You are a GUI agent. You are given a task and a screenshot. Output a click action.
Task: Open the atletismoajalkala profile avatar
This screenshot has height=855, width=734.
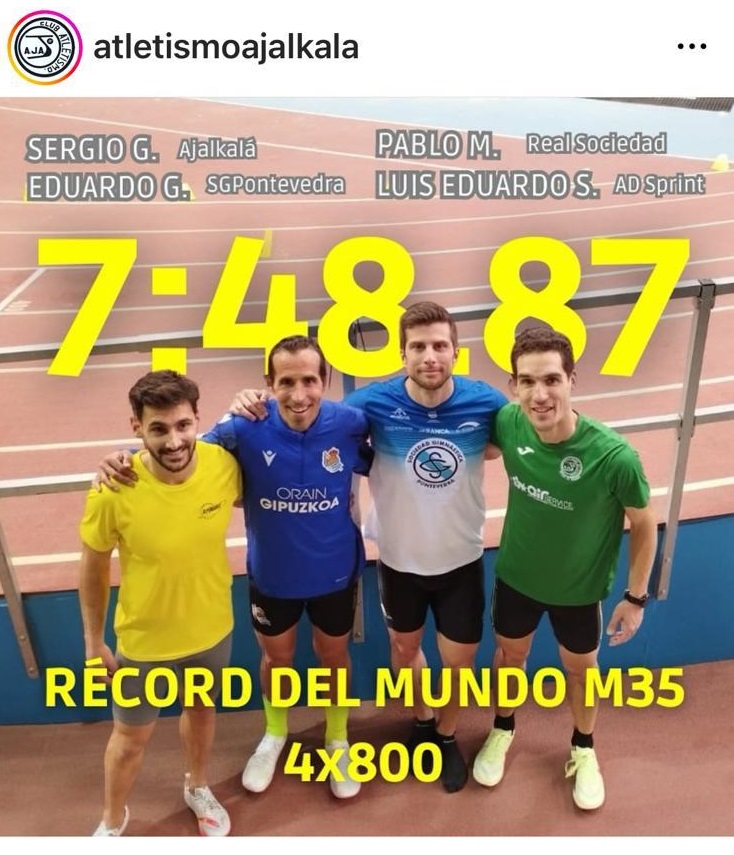point(45,47)
